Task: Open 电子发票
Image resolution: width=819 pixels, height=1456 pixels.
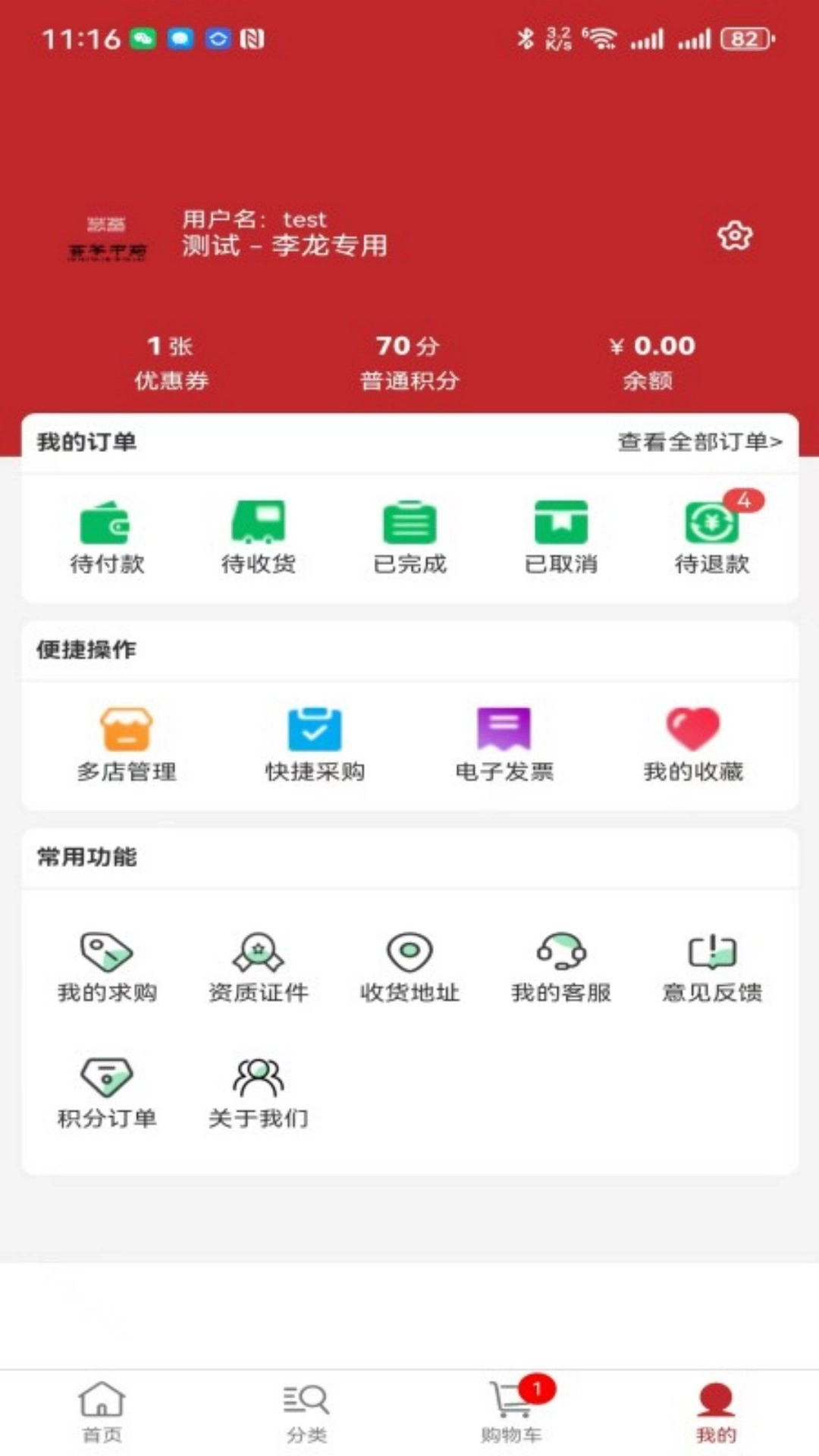Action: coord(504,744)
